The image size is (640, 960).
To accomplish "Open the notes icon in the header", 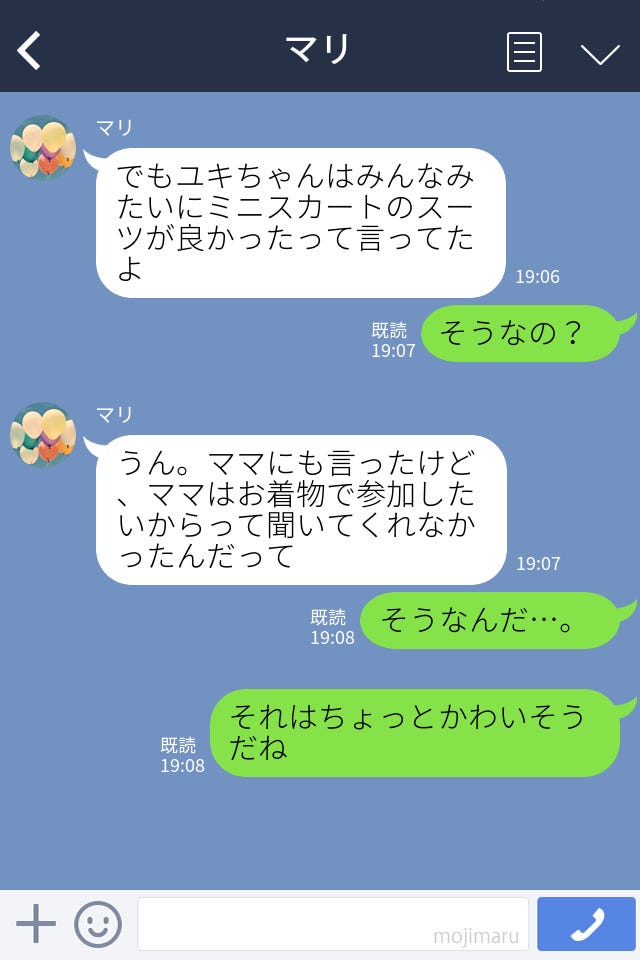I will pyautogui.click(x=524, y=52).
